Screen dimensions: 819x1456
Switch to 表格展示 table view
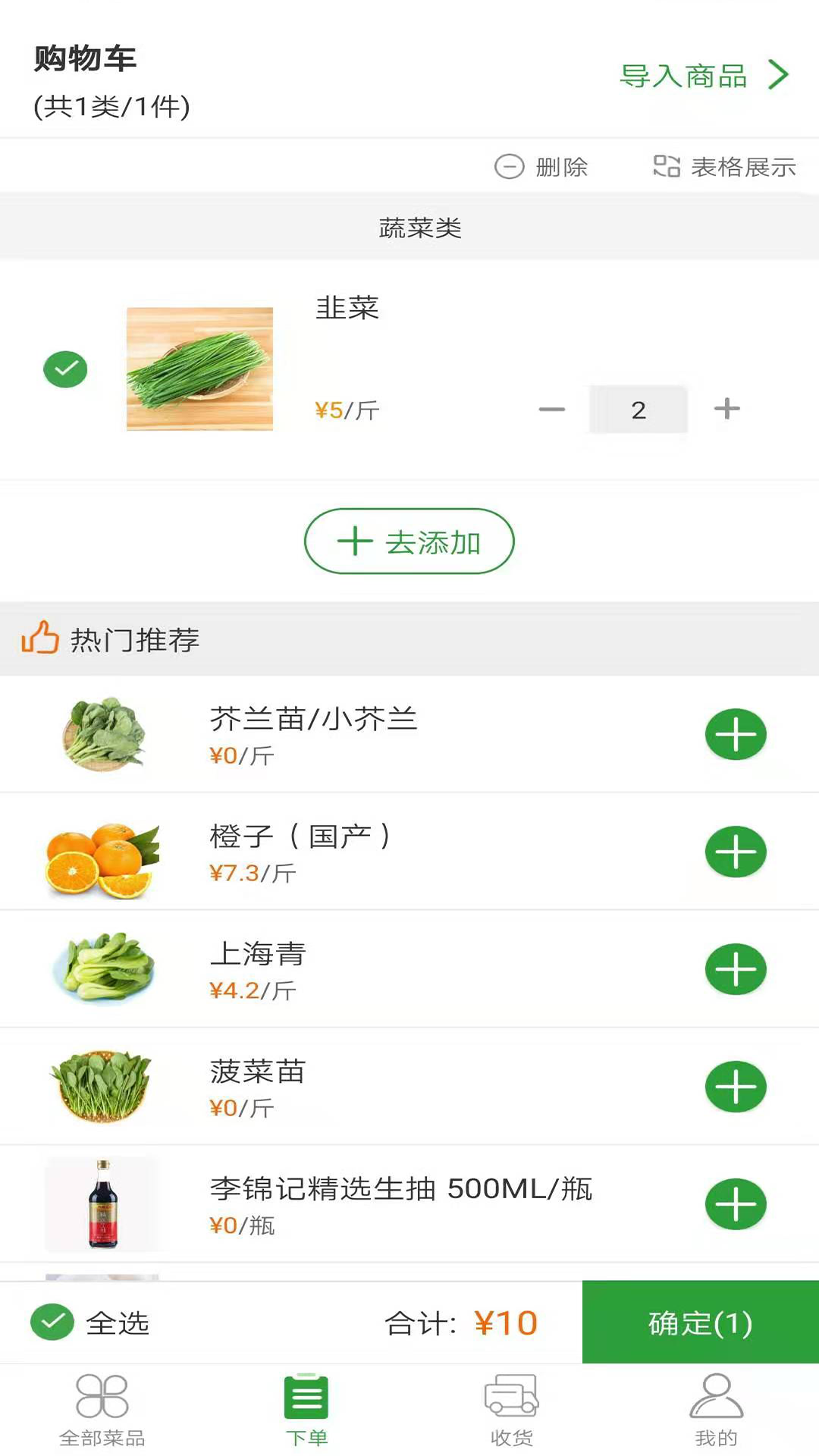point(667,167)
